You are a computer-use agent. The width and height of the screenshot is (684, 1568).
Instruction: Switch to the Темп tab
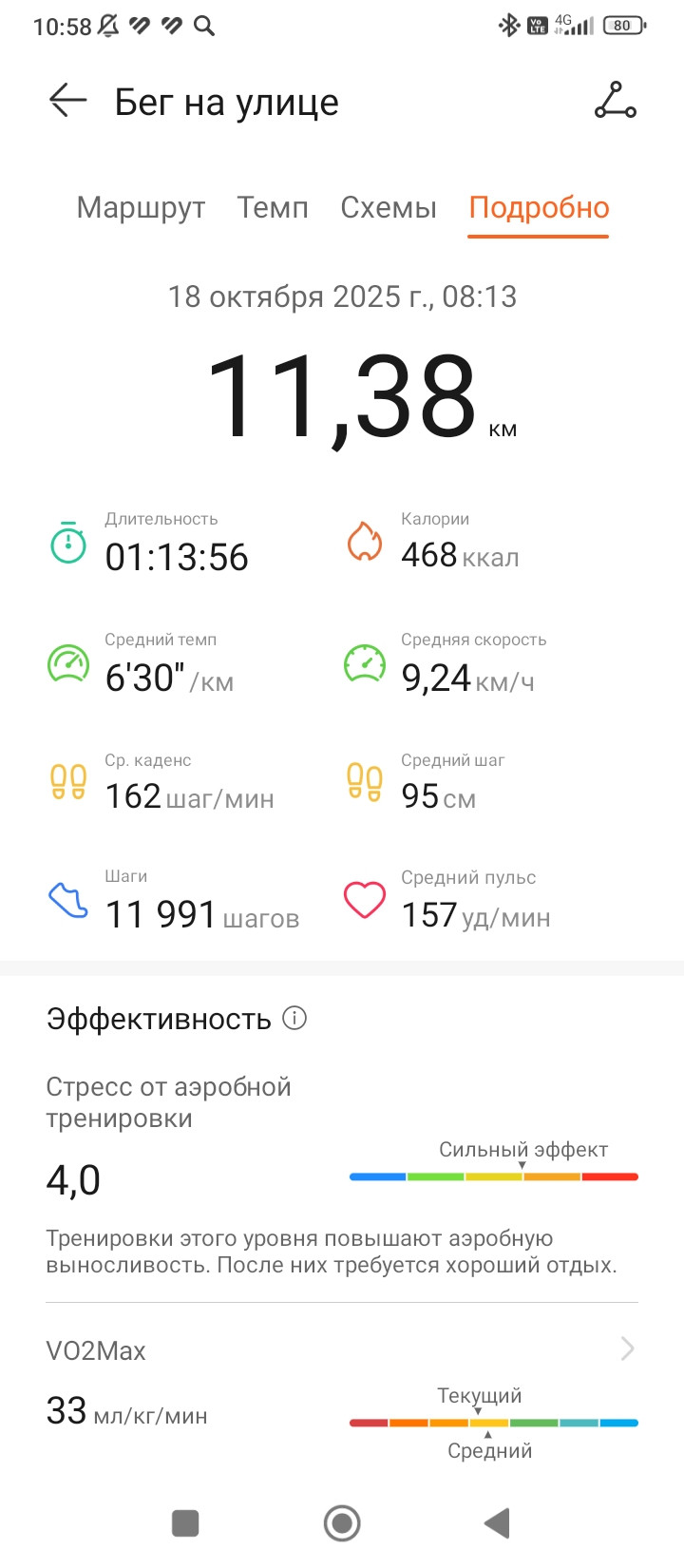tap(273, 207)
